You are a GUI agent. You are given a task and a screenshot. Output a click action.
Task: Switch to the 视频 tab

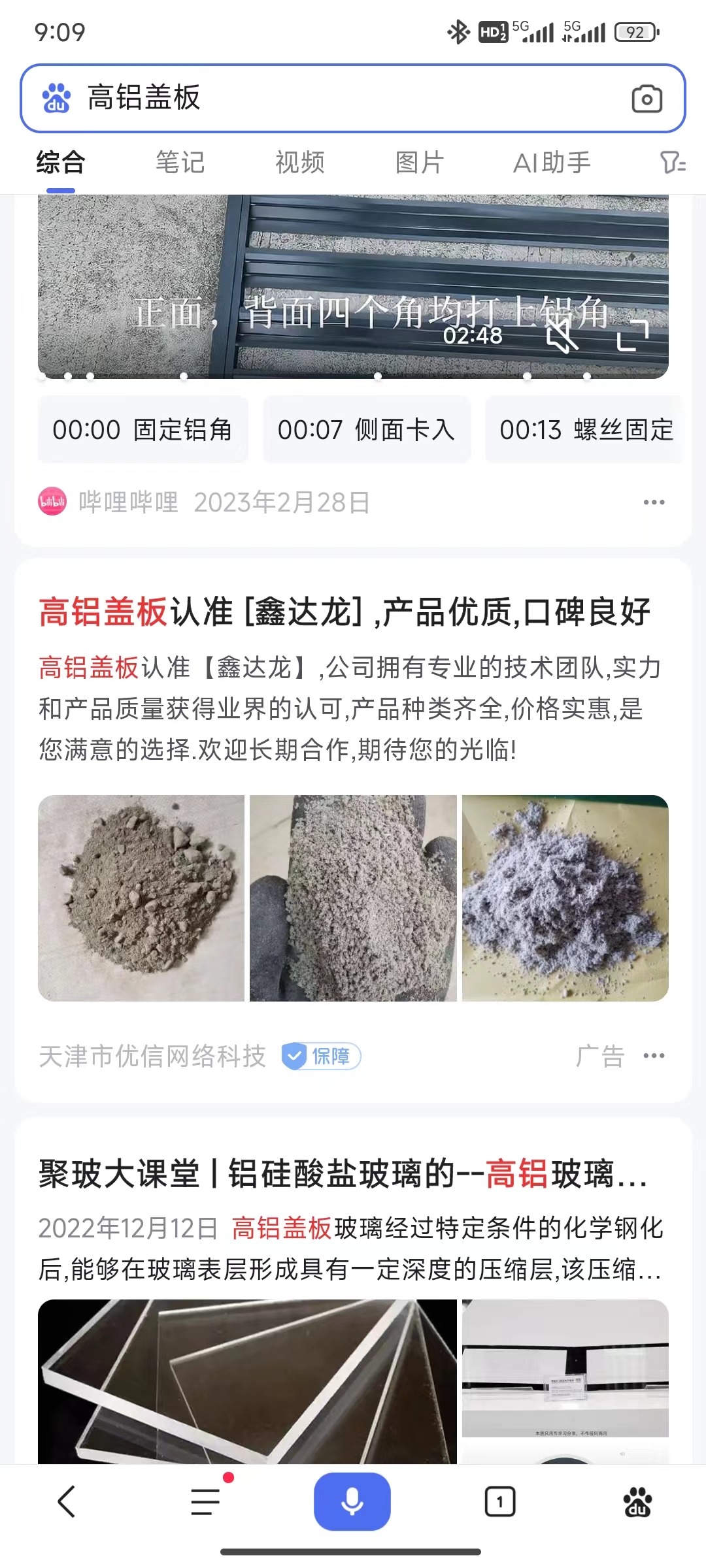(x=300, y=163)
